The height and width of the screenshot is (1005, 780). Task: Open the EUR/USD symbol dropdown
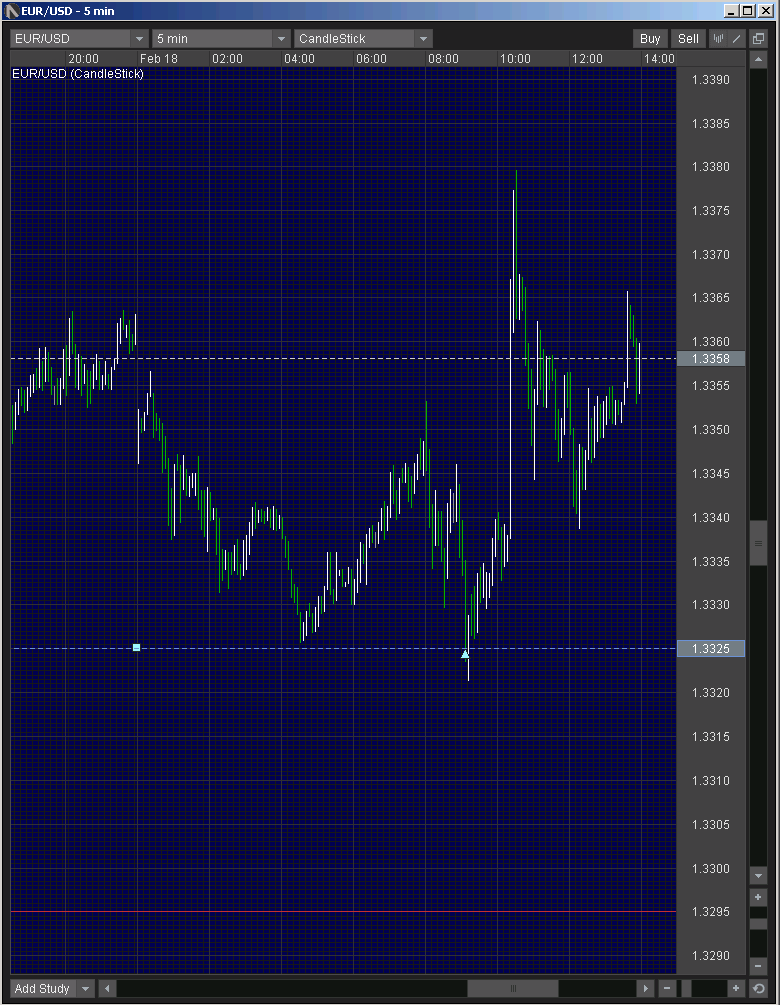tap(139, 39)
